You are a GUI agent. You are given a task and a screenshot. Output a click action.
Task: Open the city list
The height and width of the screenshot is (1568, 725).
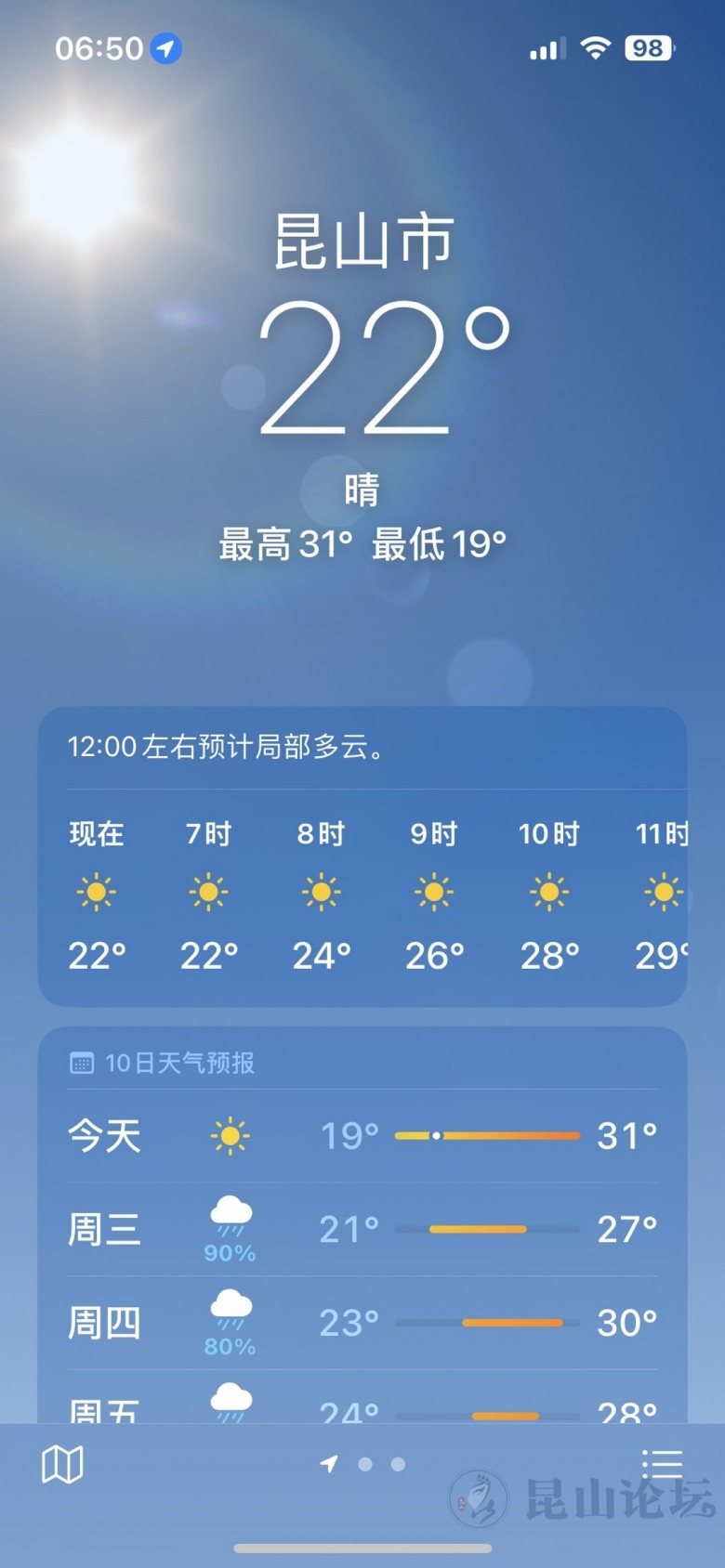click(x=662, y=1463)
